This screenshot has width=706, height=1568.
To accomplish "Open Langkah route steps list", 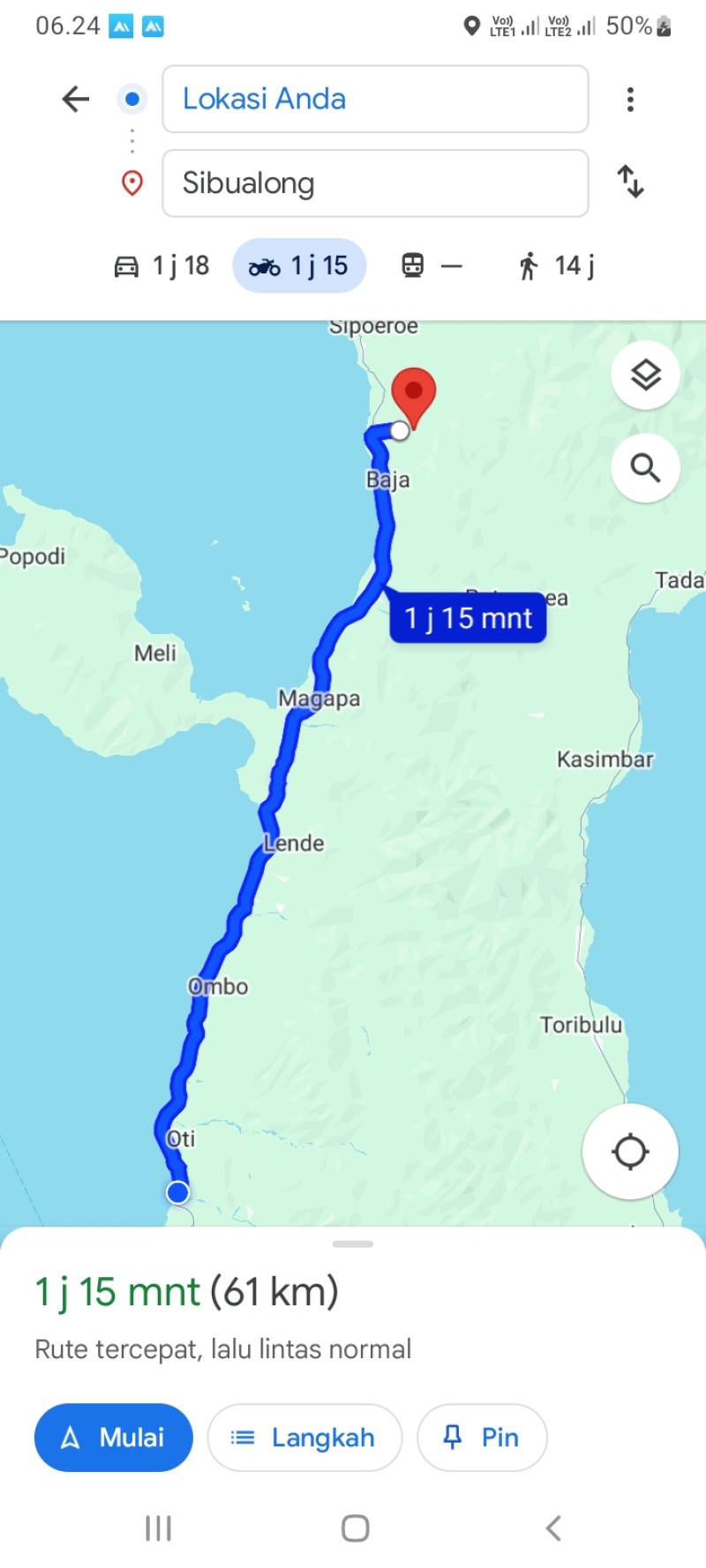I will tap(304, 1437).
